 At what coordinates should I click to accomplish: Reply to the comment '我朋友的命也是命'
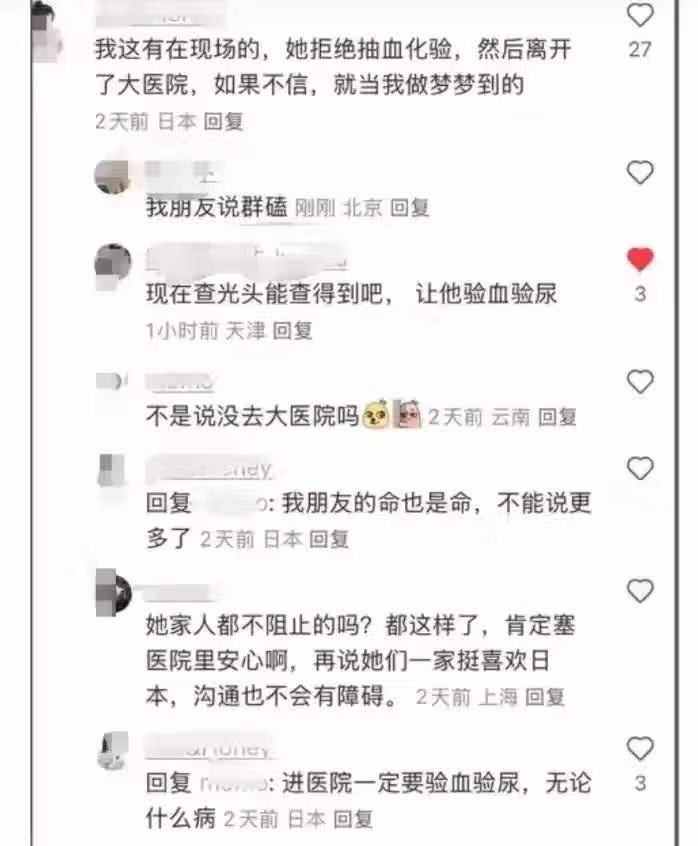pyautogui.click(x=328, y=539)
